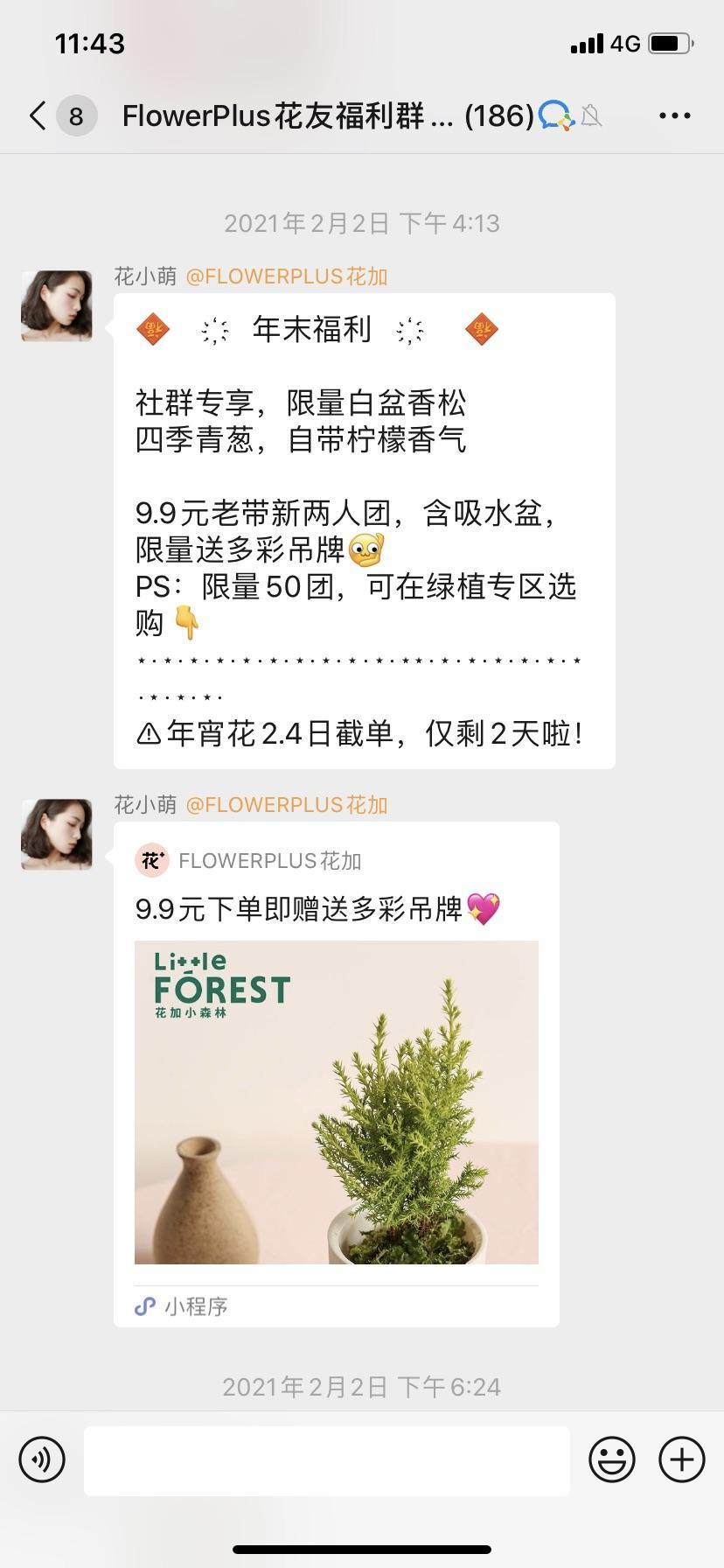Open the three-dot group settings menu
724x1568 pixels.
[676, 115]
